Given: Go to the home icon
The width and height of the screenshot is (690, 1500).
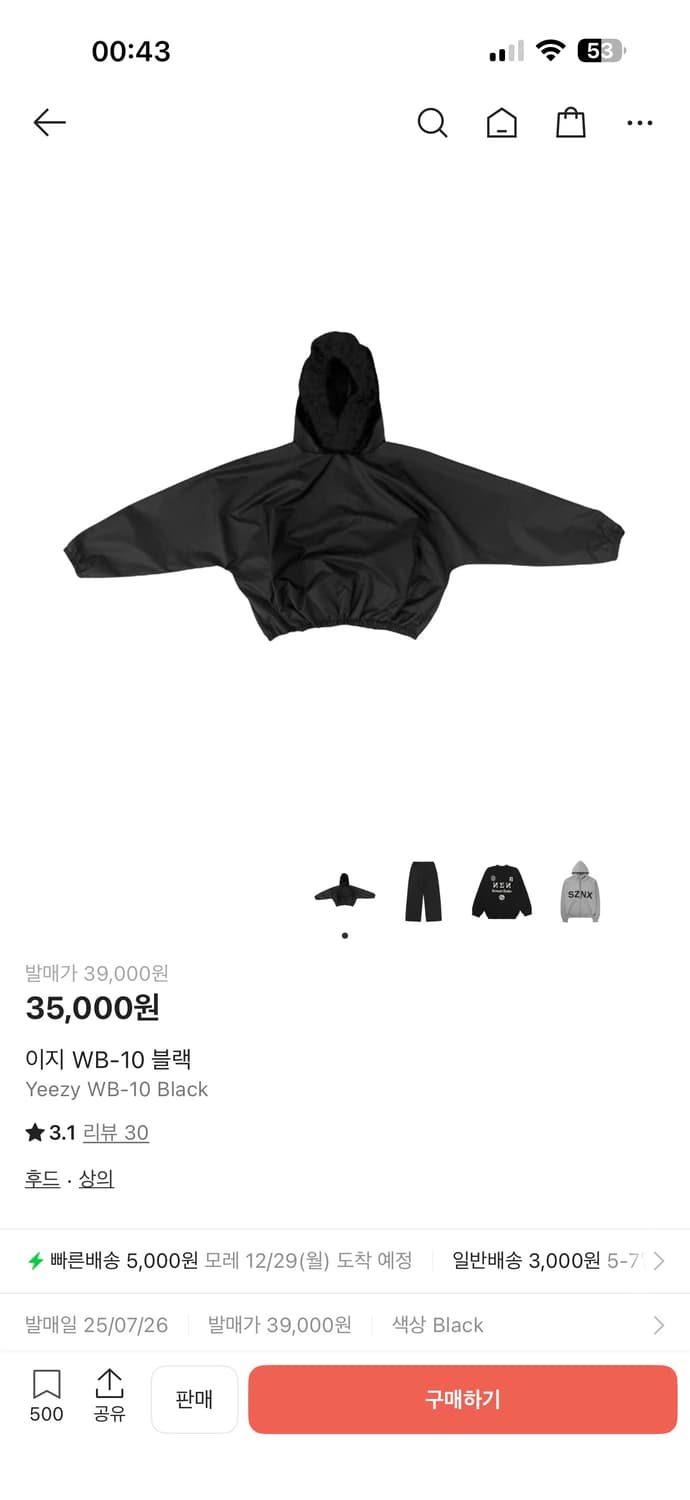Looking at the screenshot, I should point(501,123).
